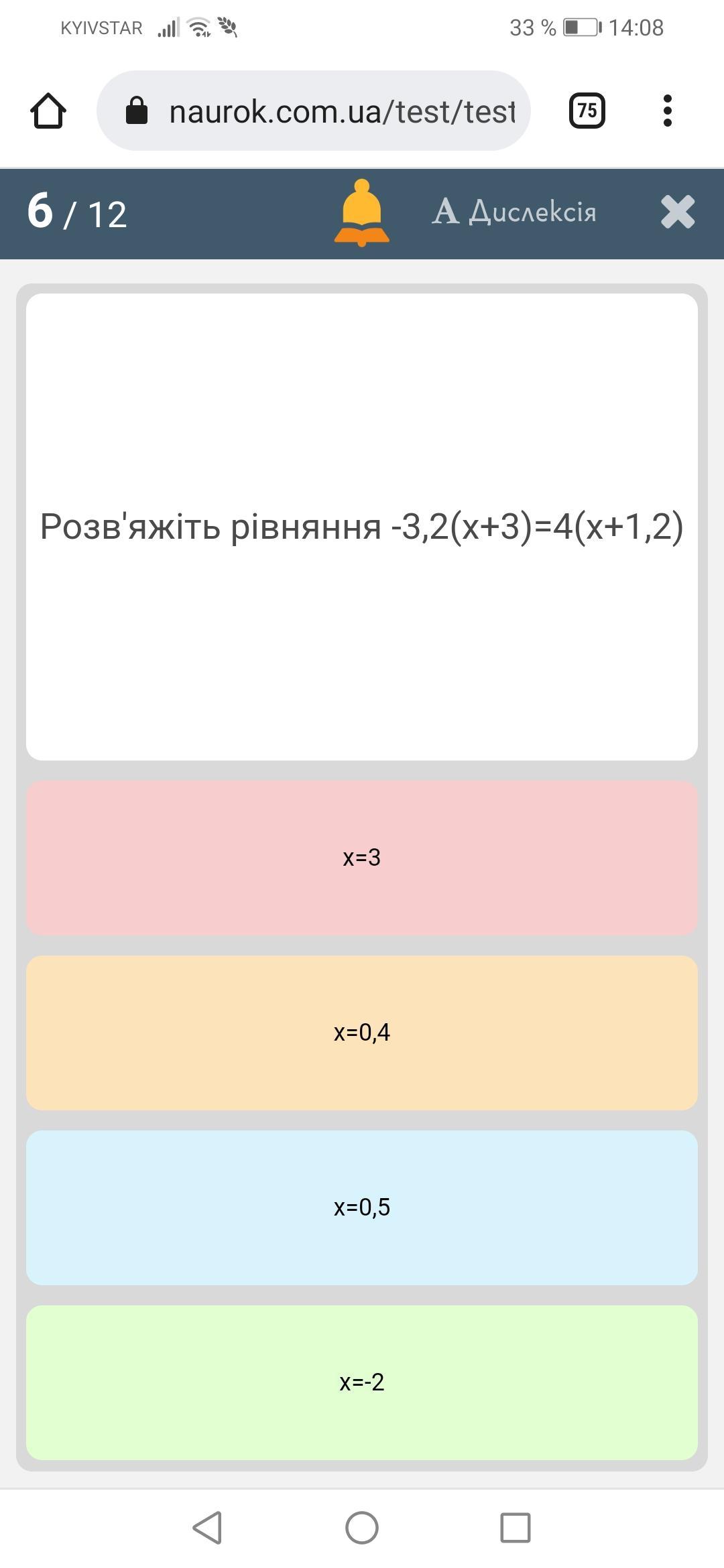
Task: Pick answer x=0,5
Action: pyautogui.click(x=362, y=1207)
